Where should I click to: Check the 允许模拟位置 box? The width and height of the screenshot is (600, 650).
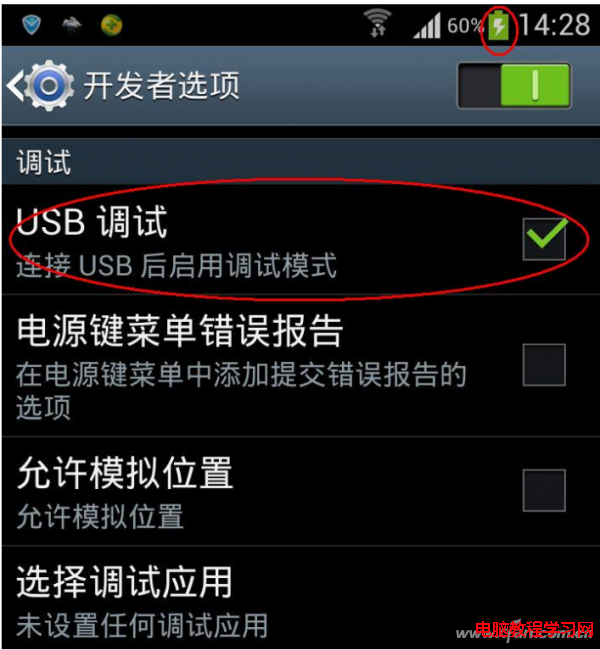[x=543, y=490]
